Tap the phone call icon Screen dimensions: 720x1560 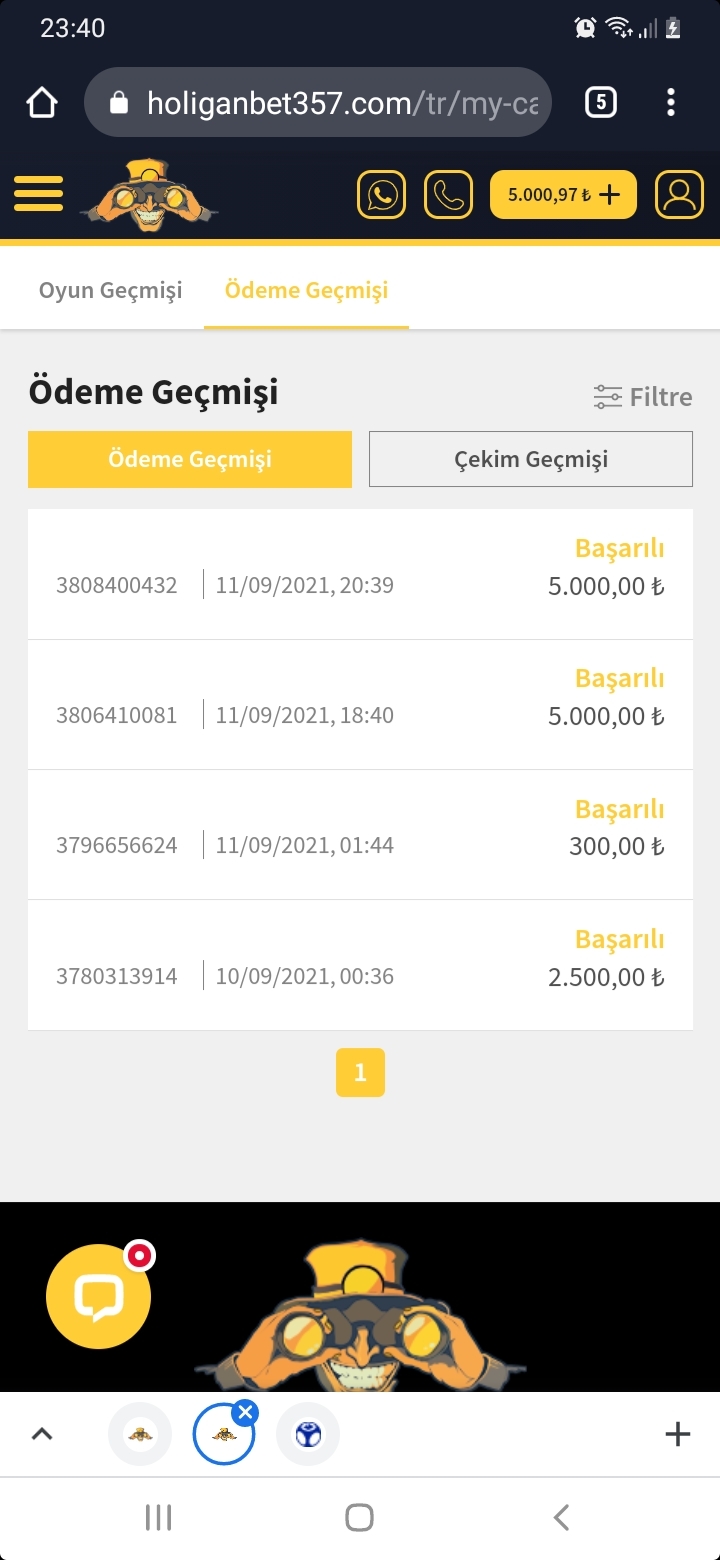pos(448,194)
